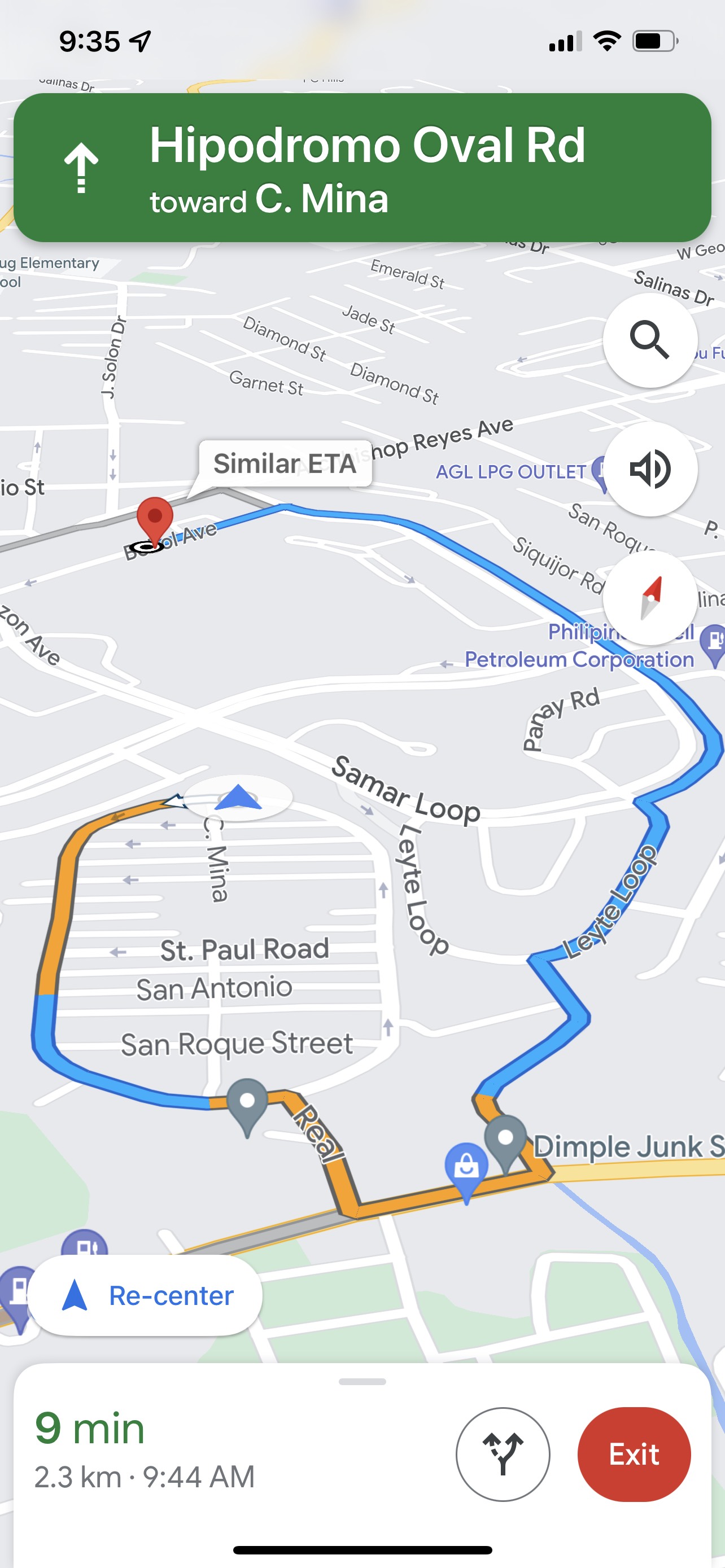Open the Dimple Junk Shop place label
Viewport: 725px width, 1568px height.
pos(627,1147)
